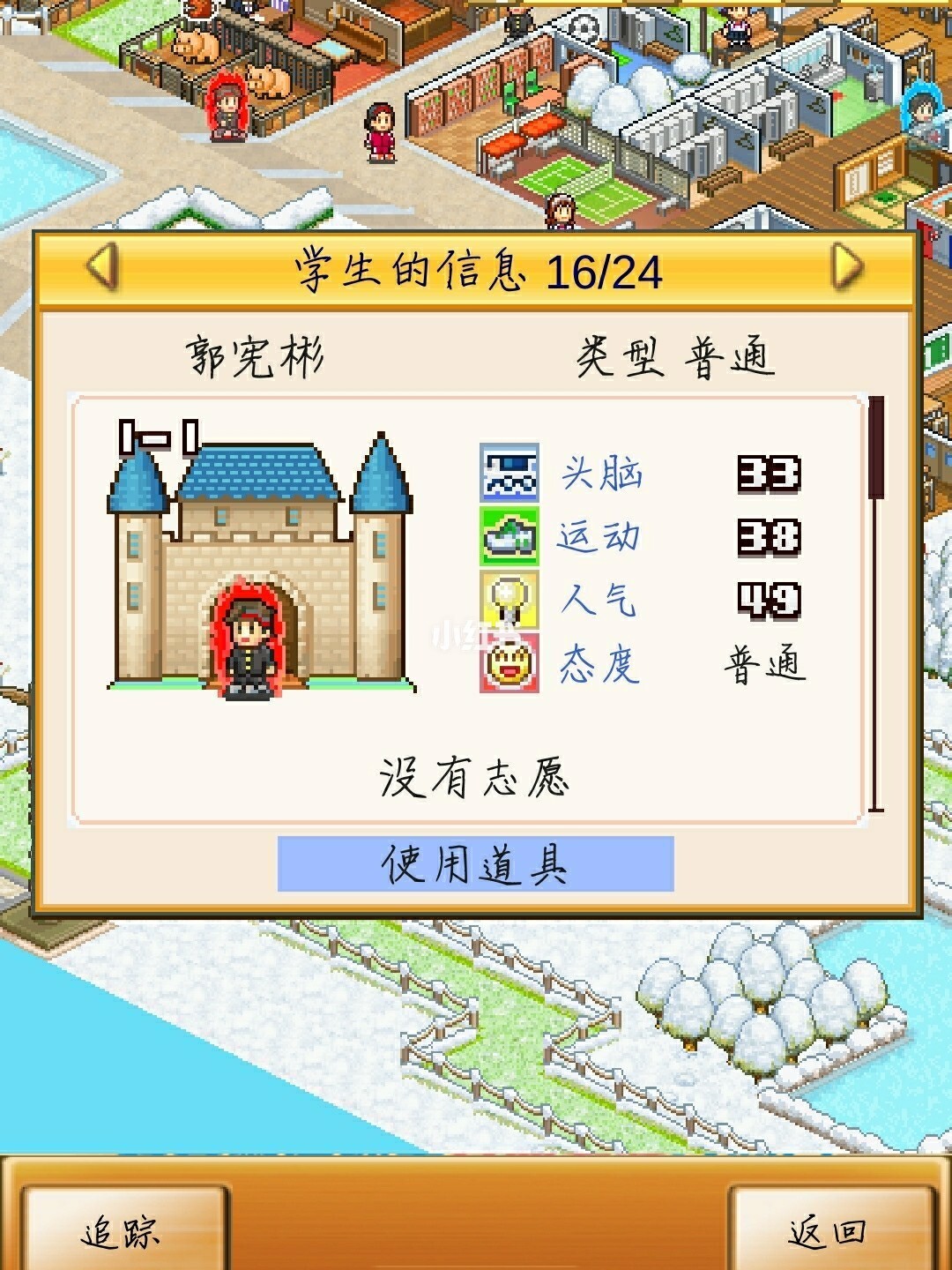Tap 追踪 to track this student
This screenshot has width=952, height=1270.
tap(122, 1230)
